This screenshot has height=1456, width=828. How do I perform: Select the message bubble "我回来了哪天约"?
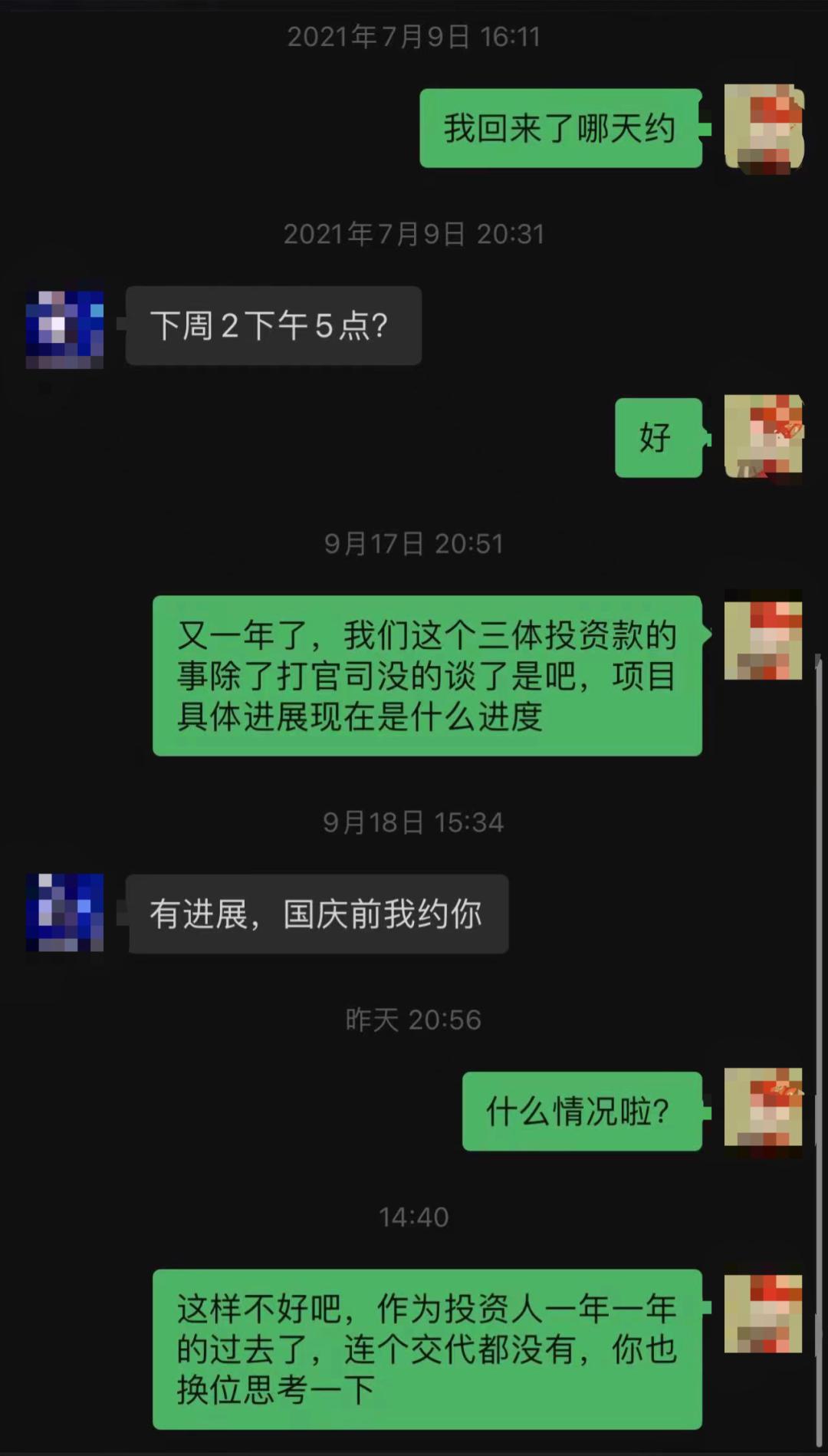560,130
